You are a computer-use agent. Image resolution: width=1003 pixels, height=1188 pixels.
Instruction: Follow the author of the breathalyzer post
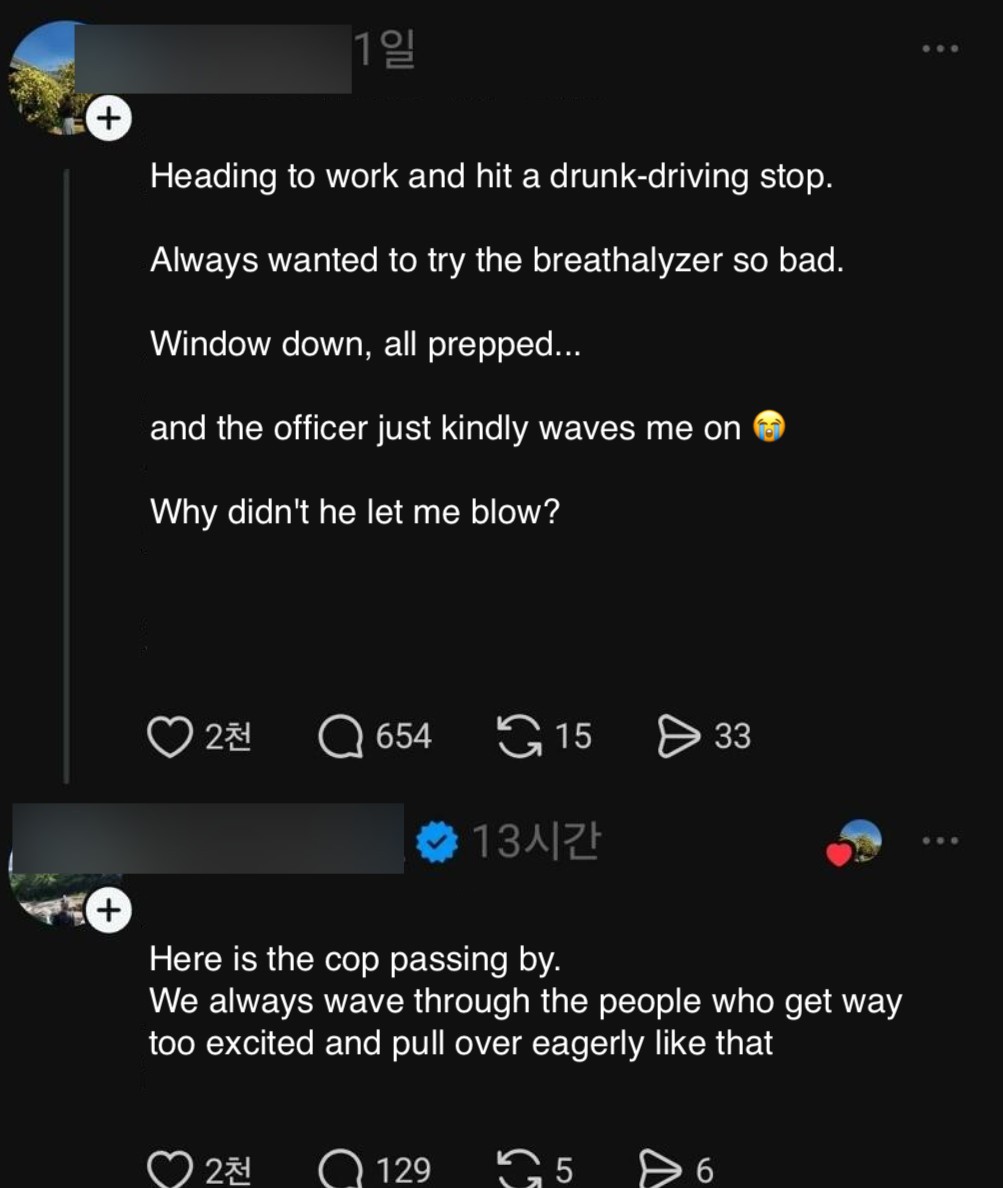(108, 119)
